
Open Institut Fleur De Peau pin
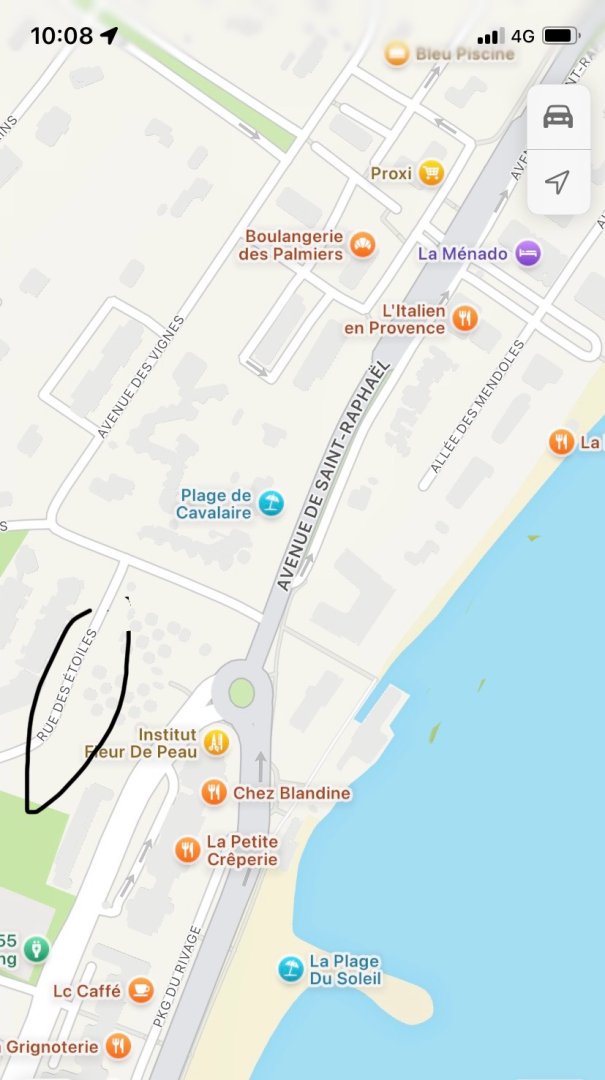pos(216,742)
